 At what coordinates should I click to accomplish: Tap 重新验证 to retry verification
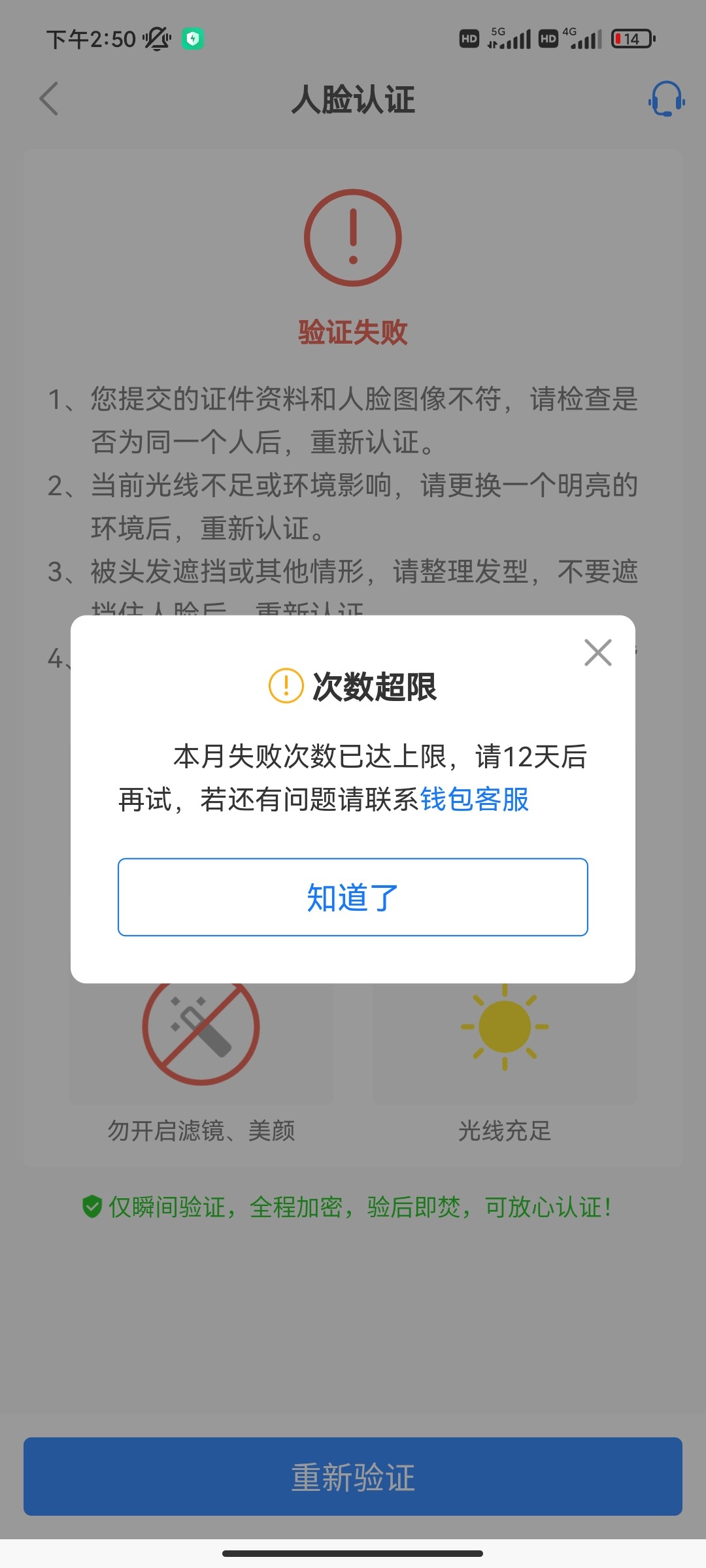click(353, 1477)
